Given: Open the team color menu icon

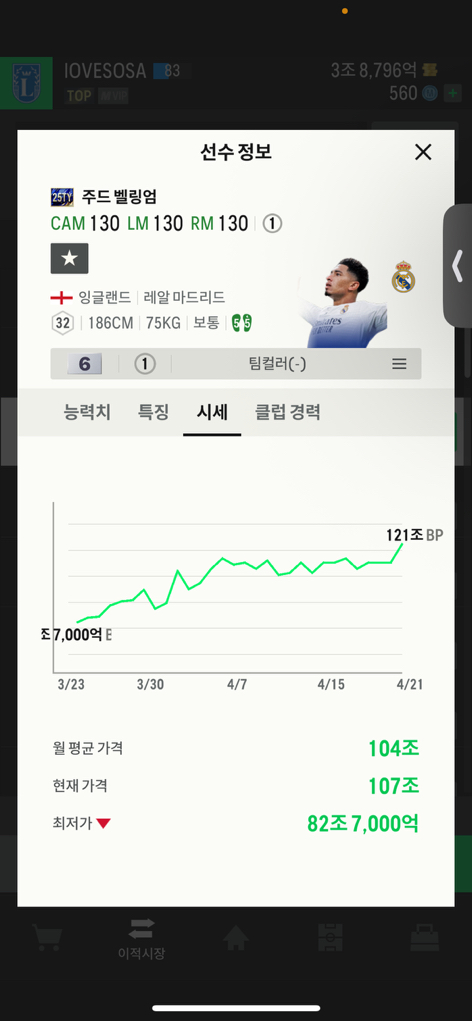Looking at the screenshot, I should tap(399, 364).
